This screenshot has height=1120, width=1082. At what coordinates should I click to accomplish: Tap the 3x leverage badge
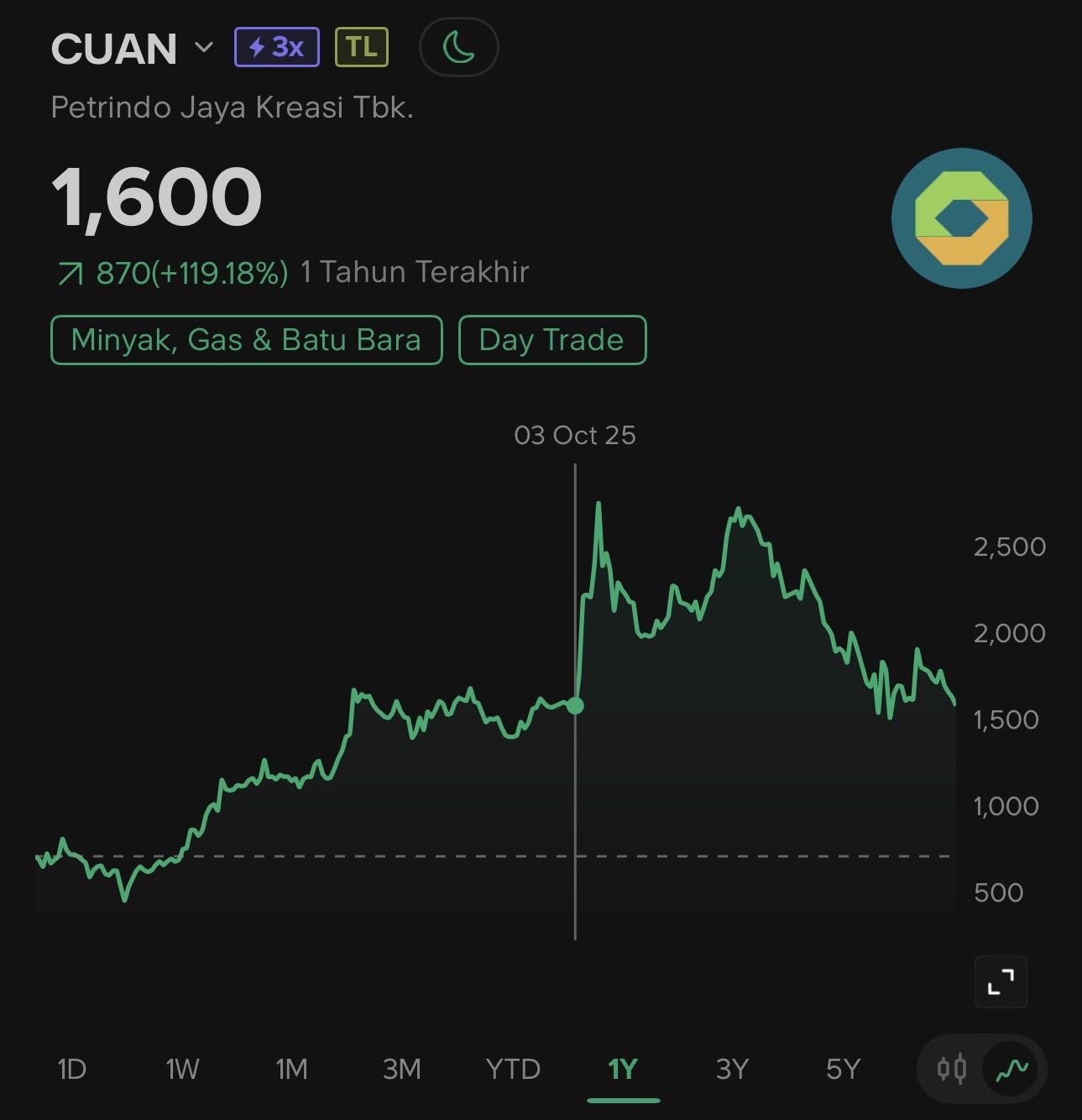click(x=276, y=47)
